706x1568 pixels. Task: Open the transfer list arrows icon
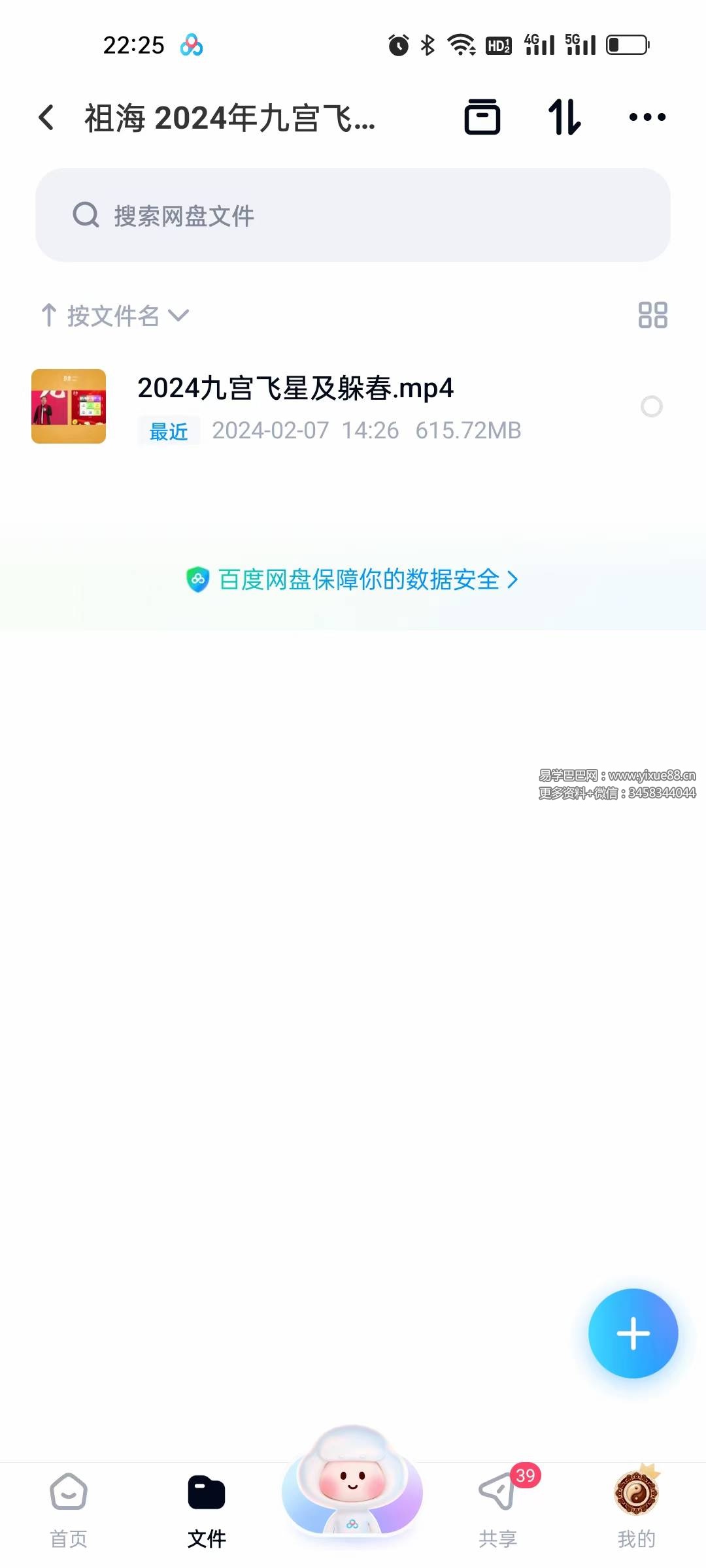tap(564, 118)
